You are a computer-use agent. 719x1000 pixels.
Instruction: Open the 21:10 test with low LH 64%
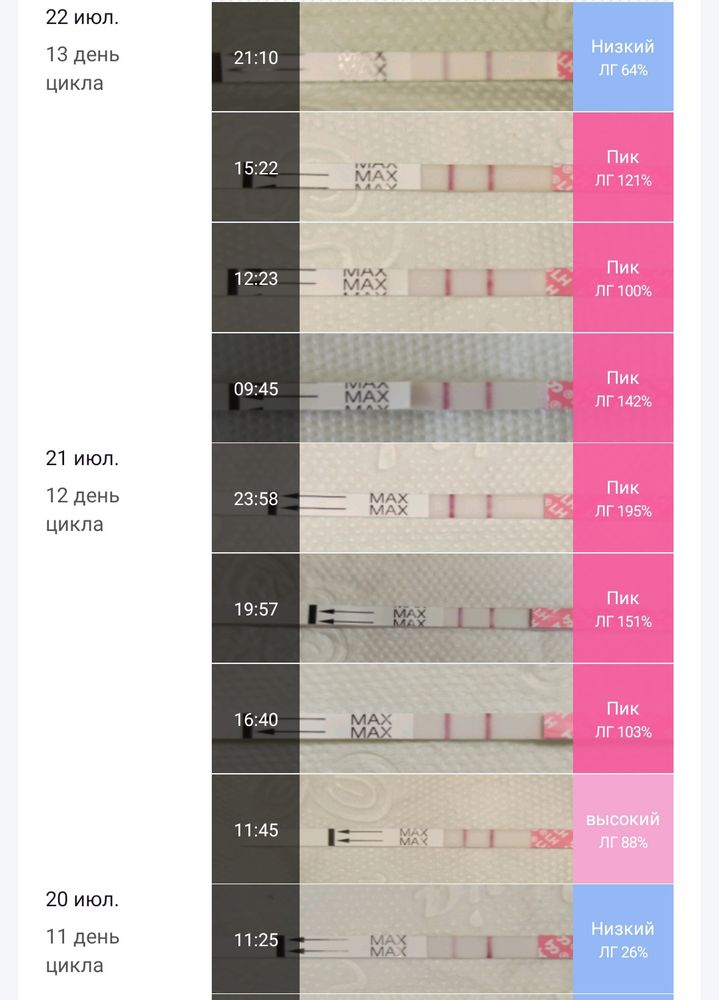[x=442, y=57]
